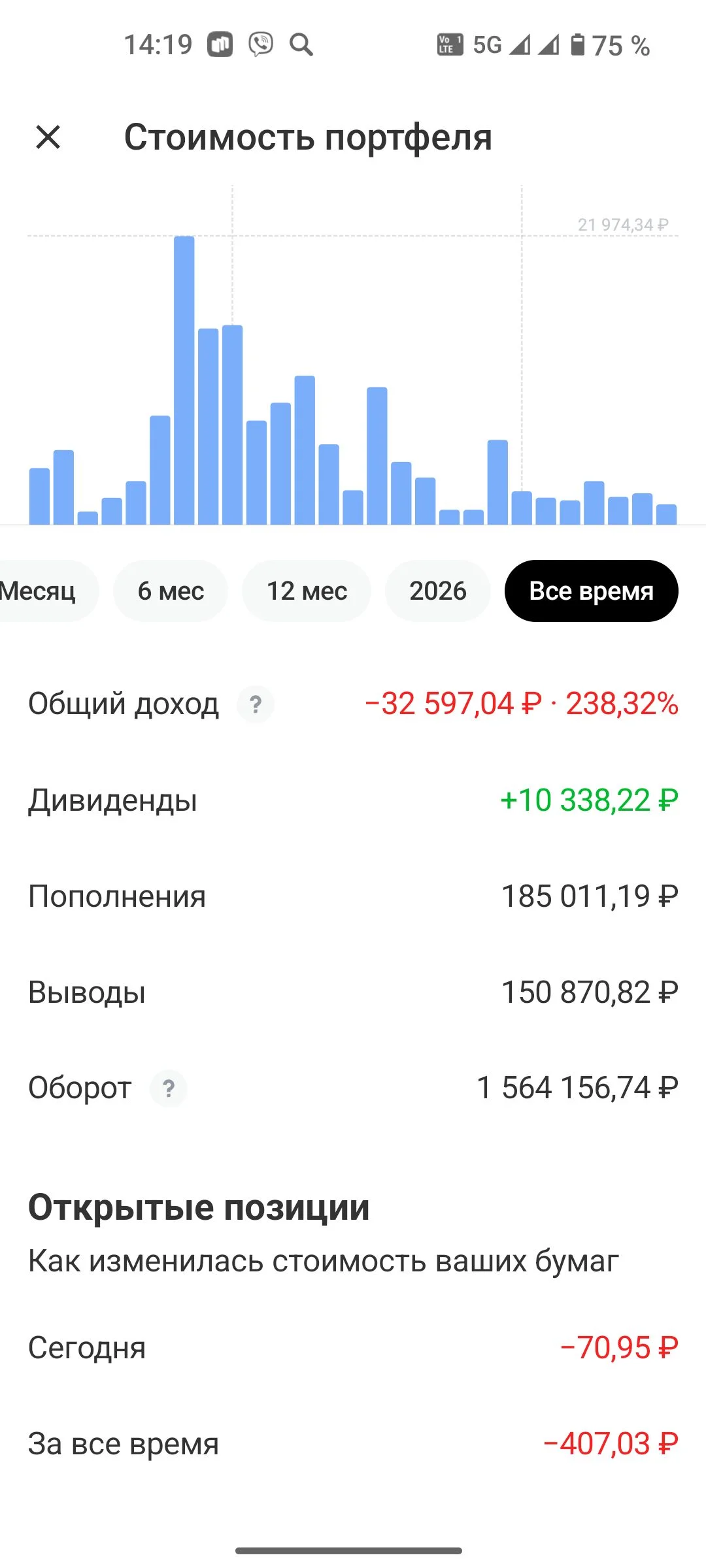
Task: Select the 6 мес period chip
Action: (x=171, y=591)
